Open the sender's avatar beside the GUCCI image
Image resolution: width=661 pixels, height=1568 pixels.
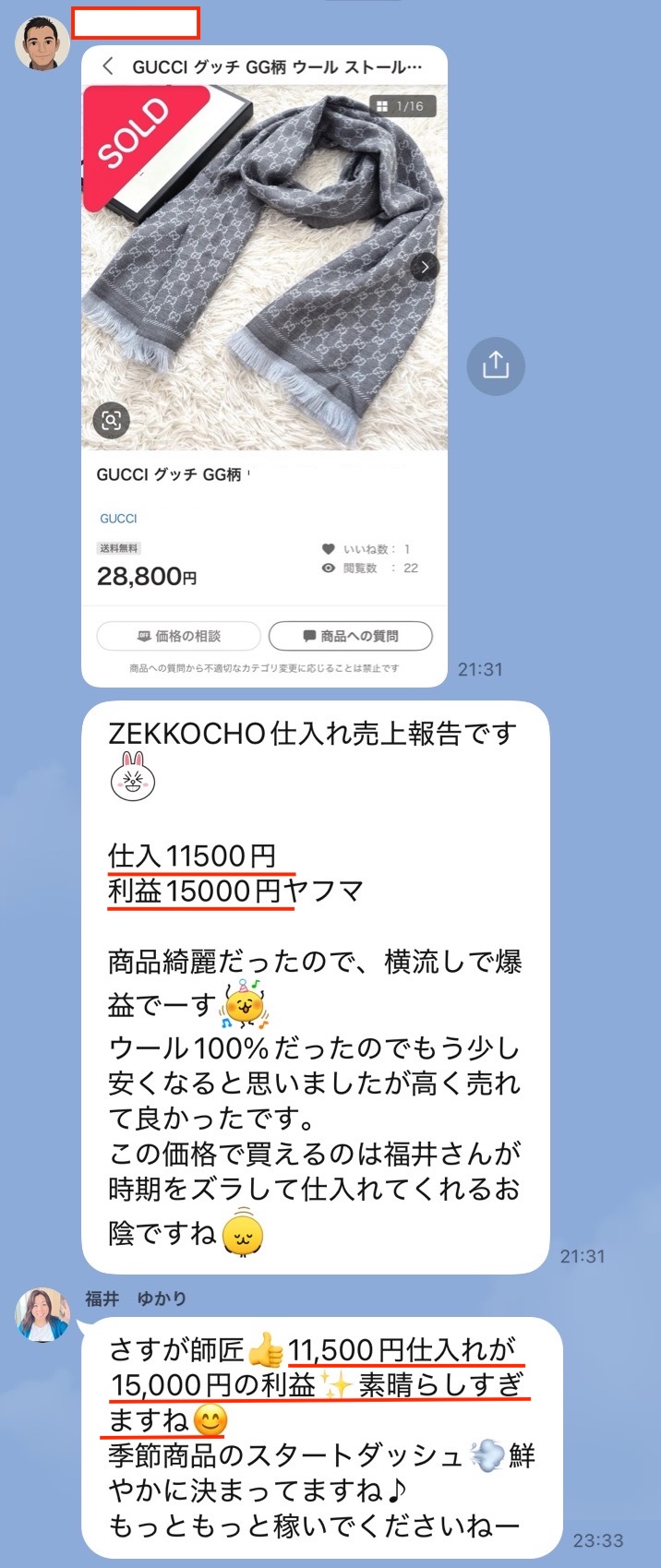click(42, 42)
